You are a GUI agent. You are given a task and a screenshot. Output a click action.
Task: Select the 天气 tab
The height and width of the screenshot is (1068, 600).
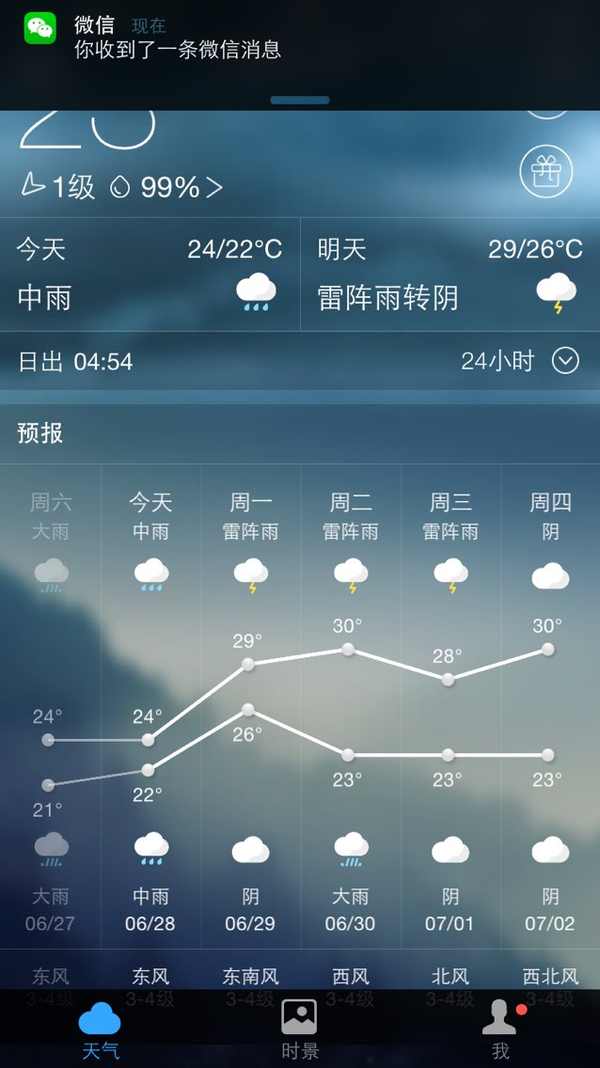tap(100, 1028)
